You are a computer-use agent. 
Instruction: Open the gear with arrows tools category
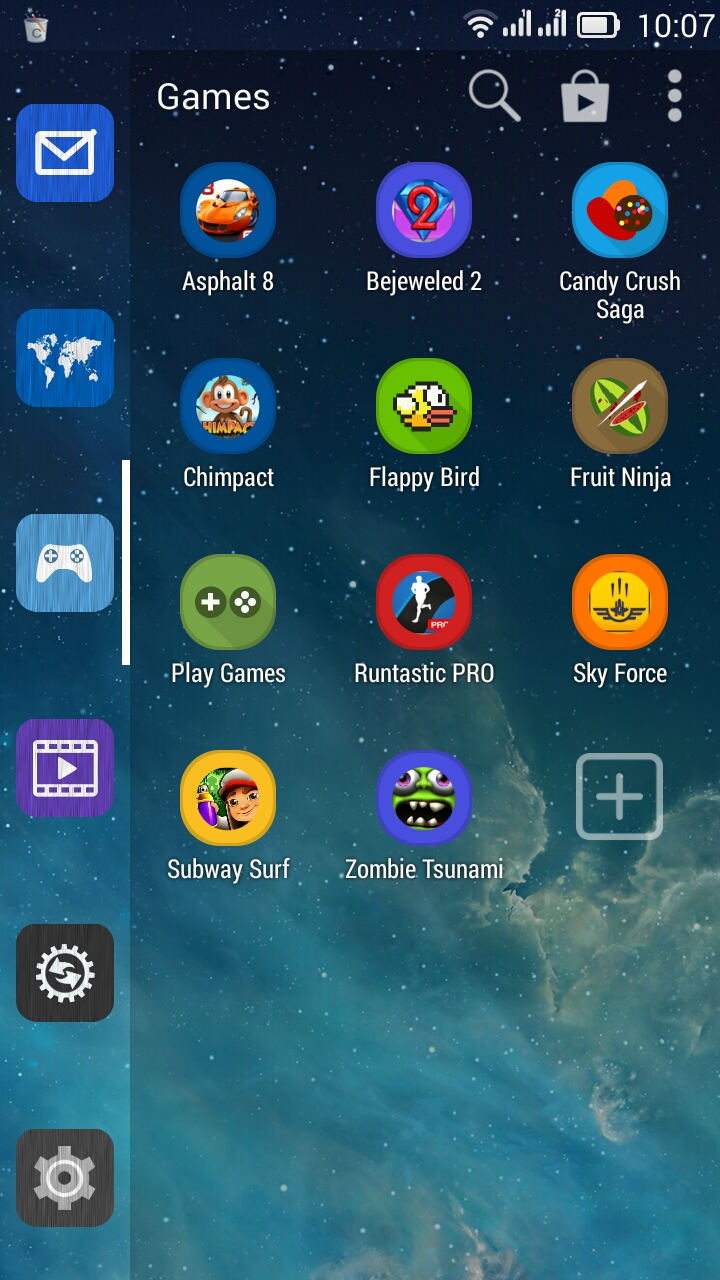(65, 973)
